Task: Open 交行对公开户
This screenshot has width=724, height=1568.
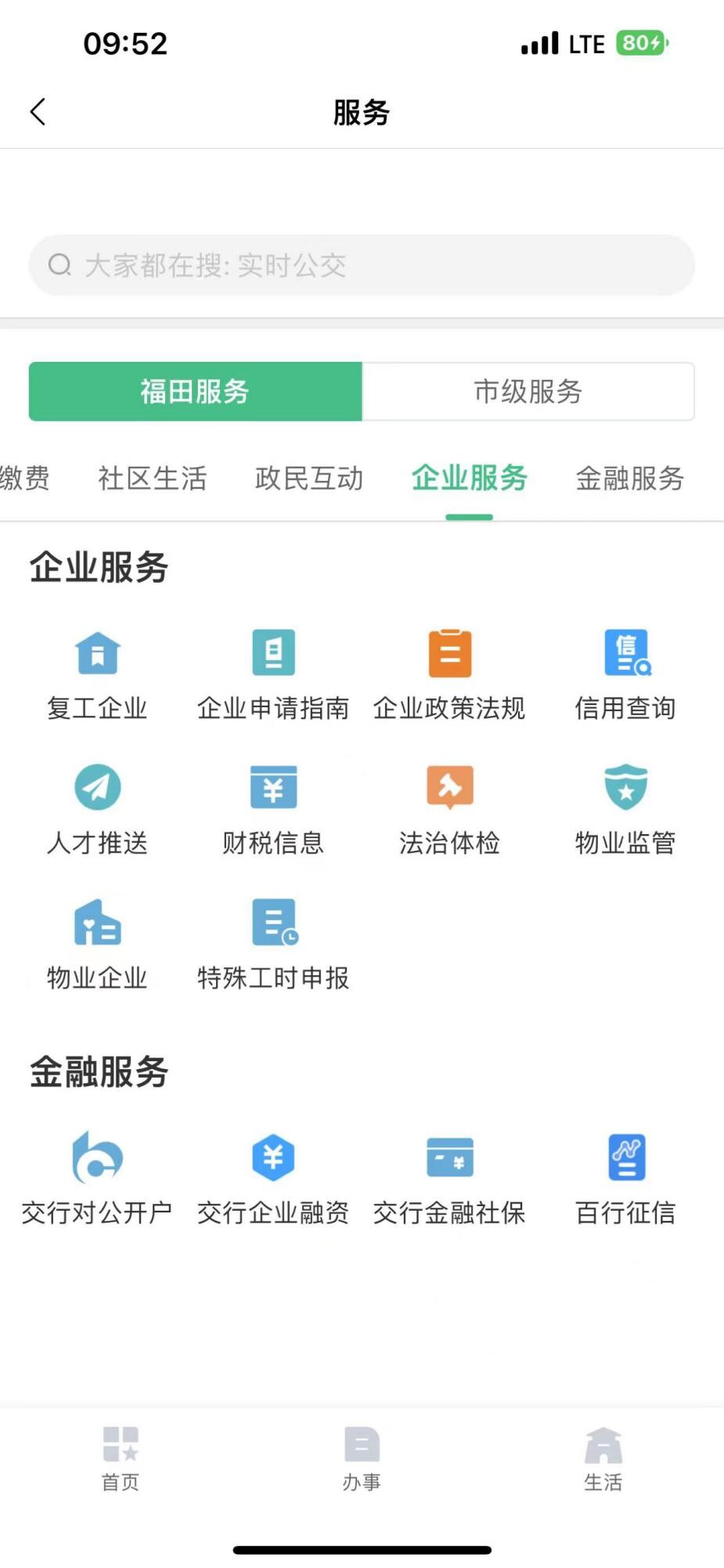Action: tap(97, 1178)
